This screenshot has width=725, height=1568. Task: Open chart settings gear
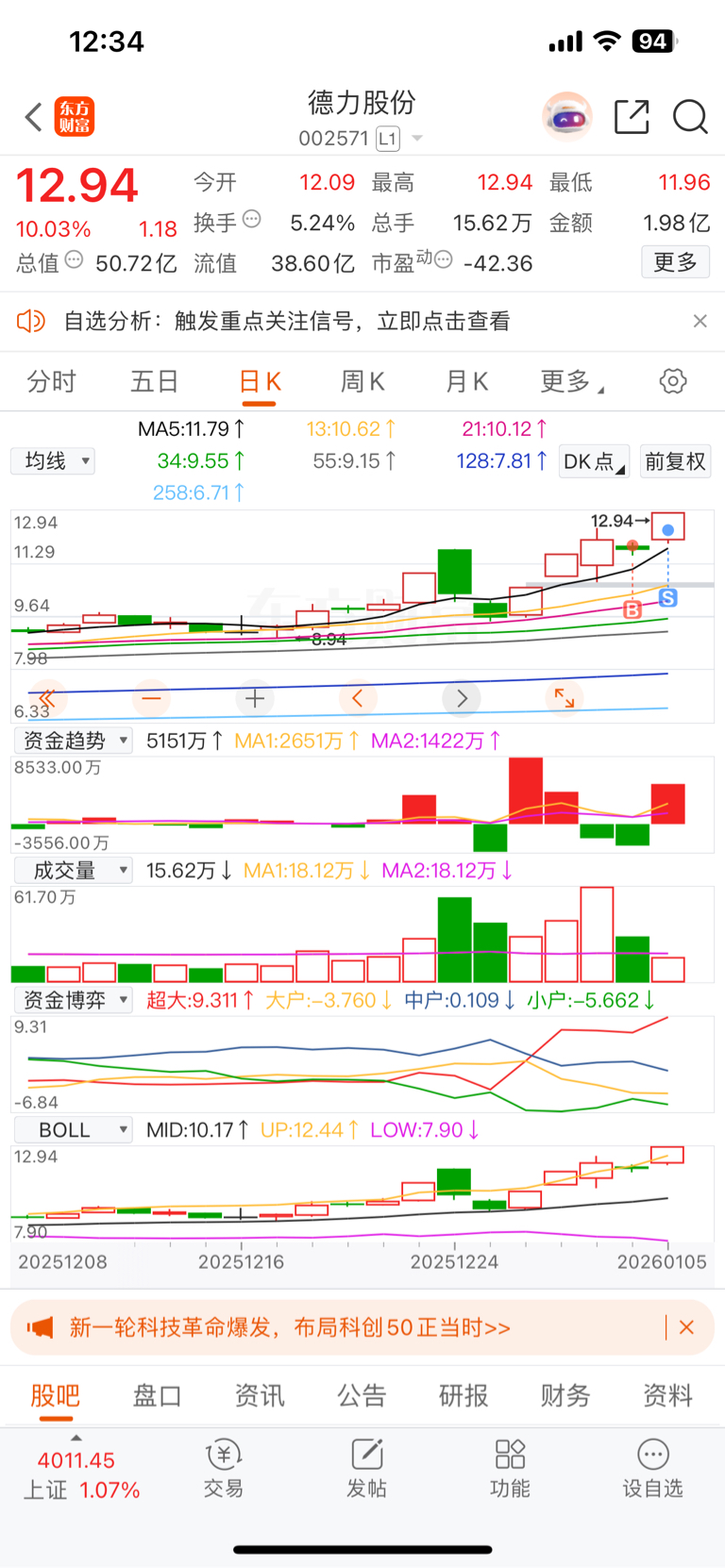pyautogui.click(x=672, y=382)
